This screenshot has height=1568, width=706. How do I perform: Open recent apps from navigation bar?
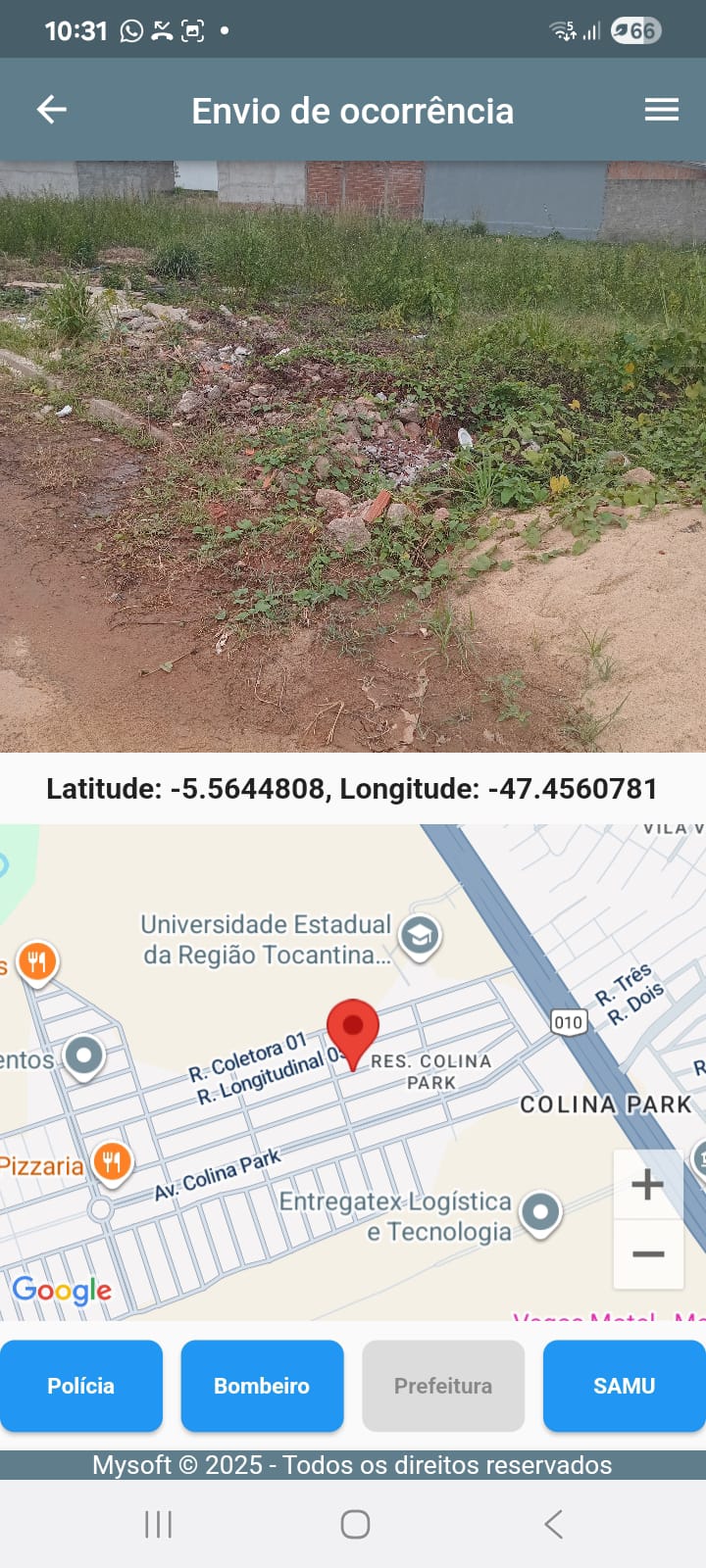pos(158,1524)
